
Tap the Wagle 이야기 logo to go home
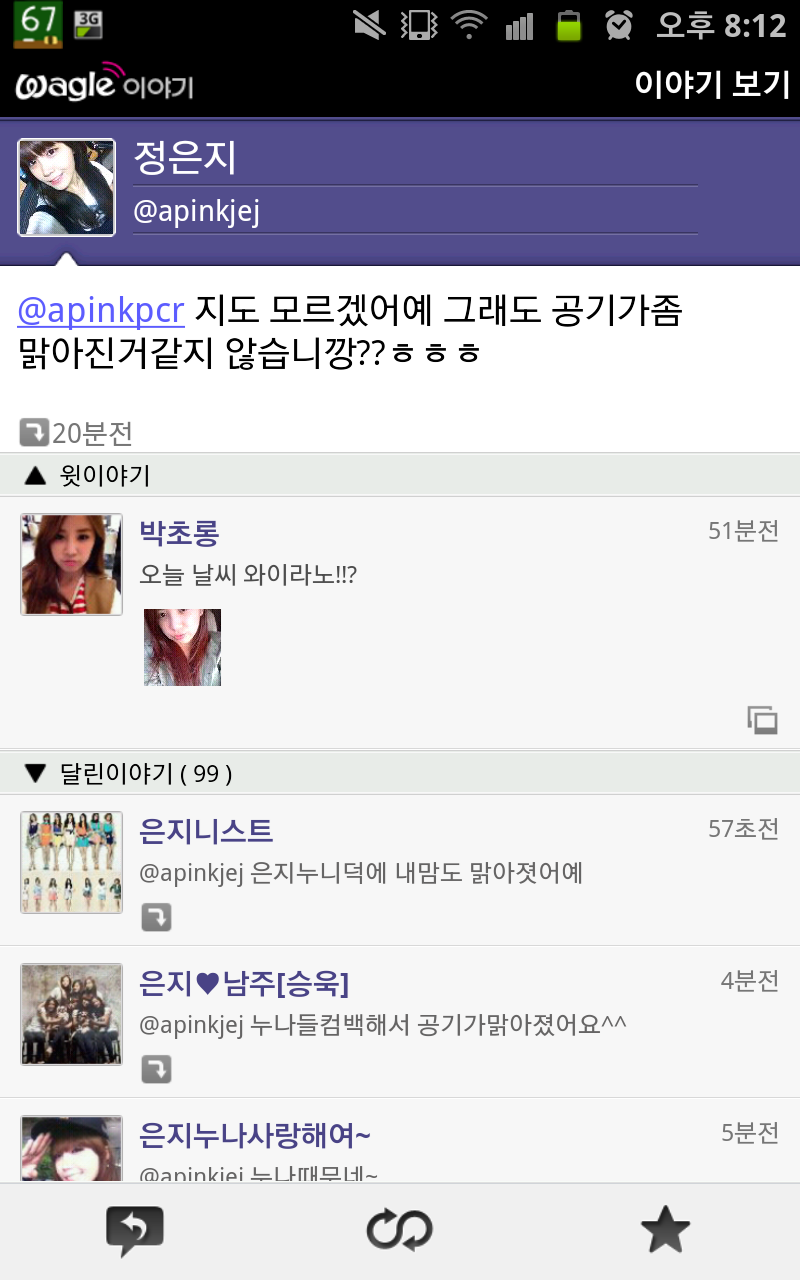(104, 85)
